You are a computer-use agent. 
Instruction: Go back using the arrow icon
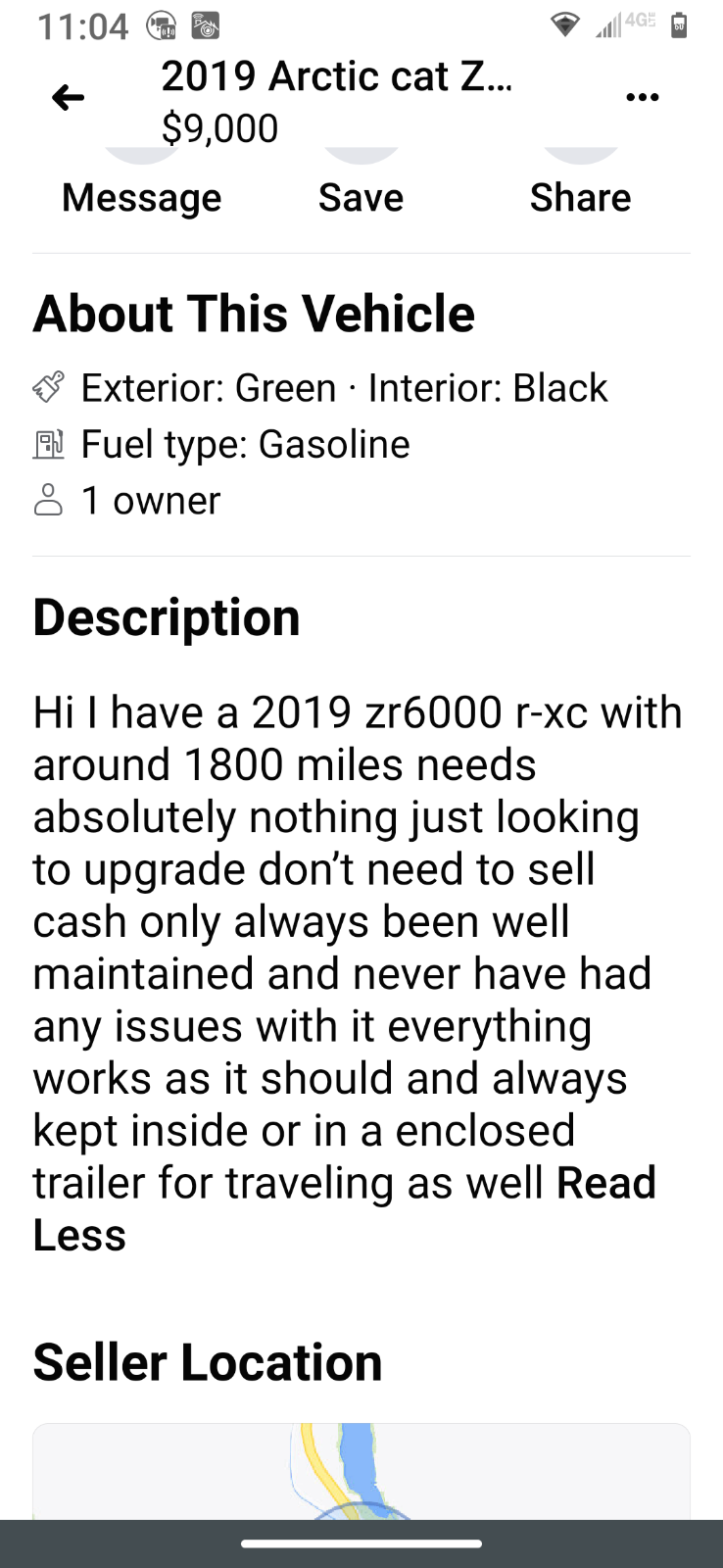coord(68,97)
